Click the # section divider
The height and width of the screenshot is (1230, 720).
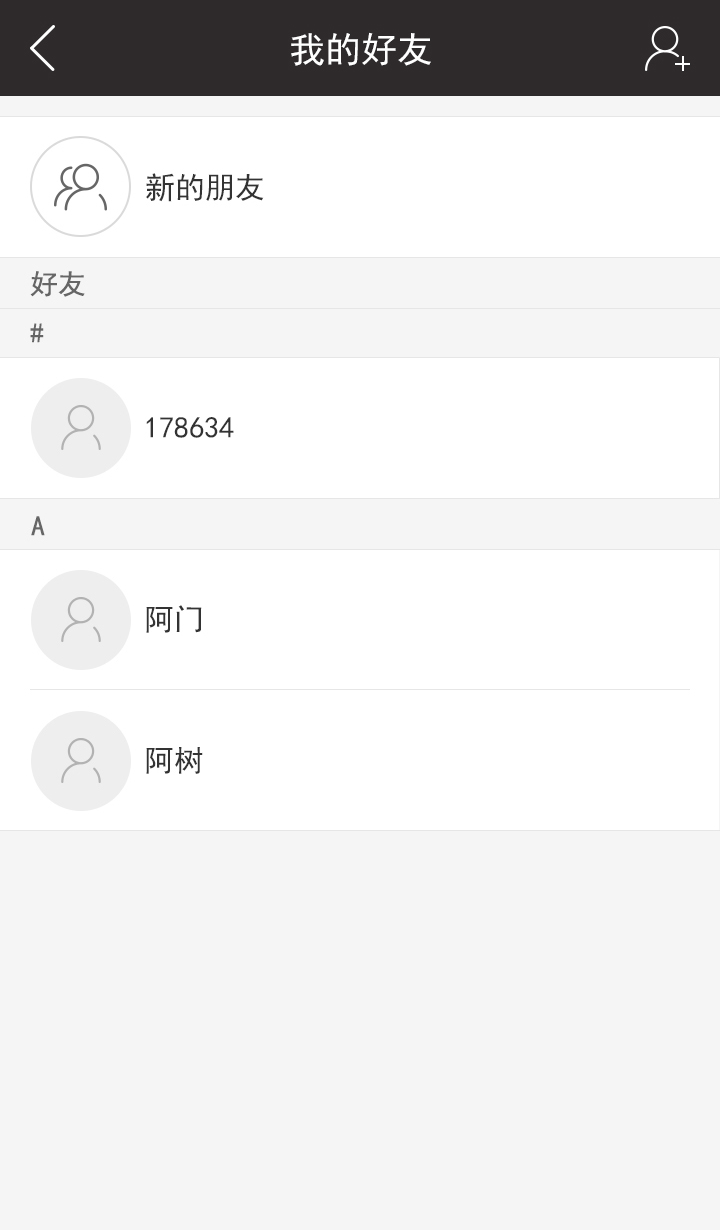(37, 332)
